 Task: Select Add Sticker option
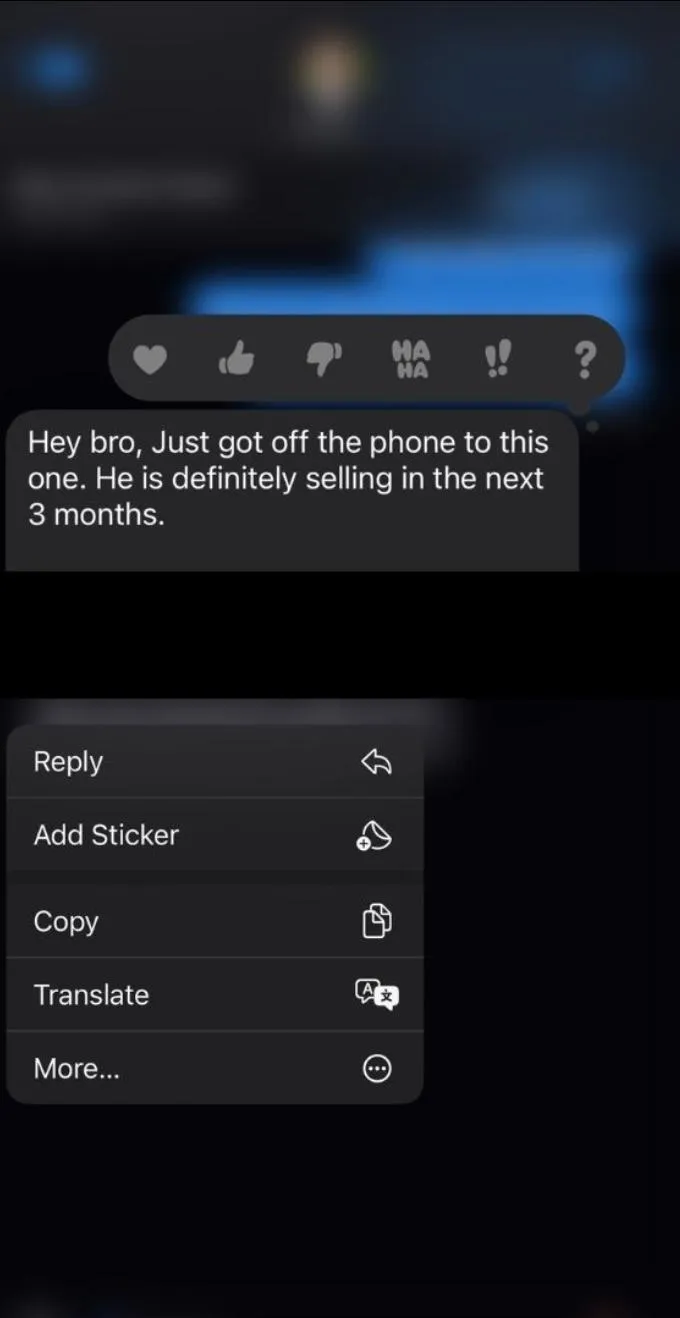pos(215,835)
